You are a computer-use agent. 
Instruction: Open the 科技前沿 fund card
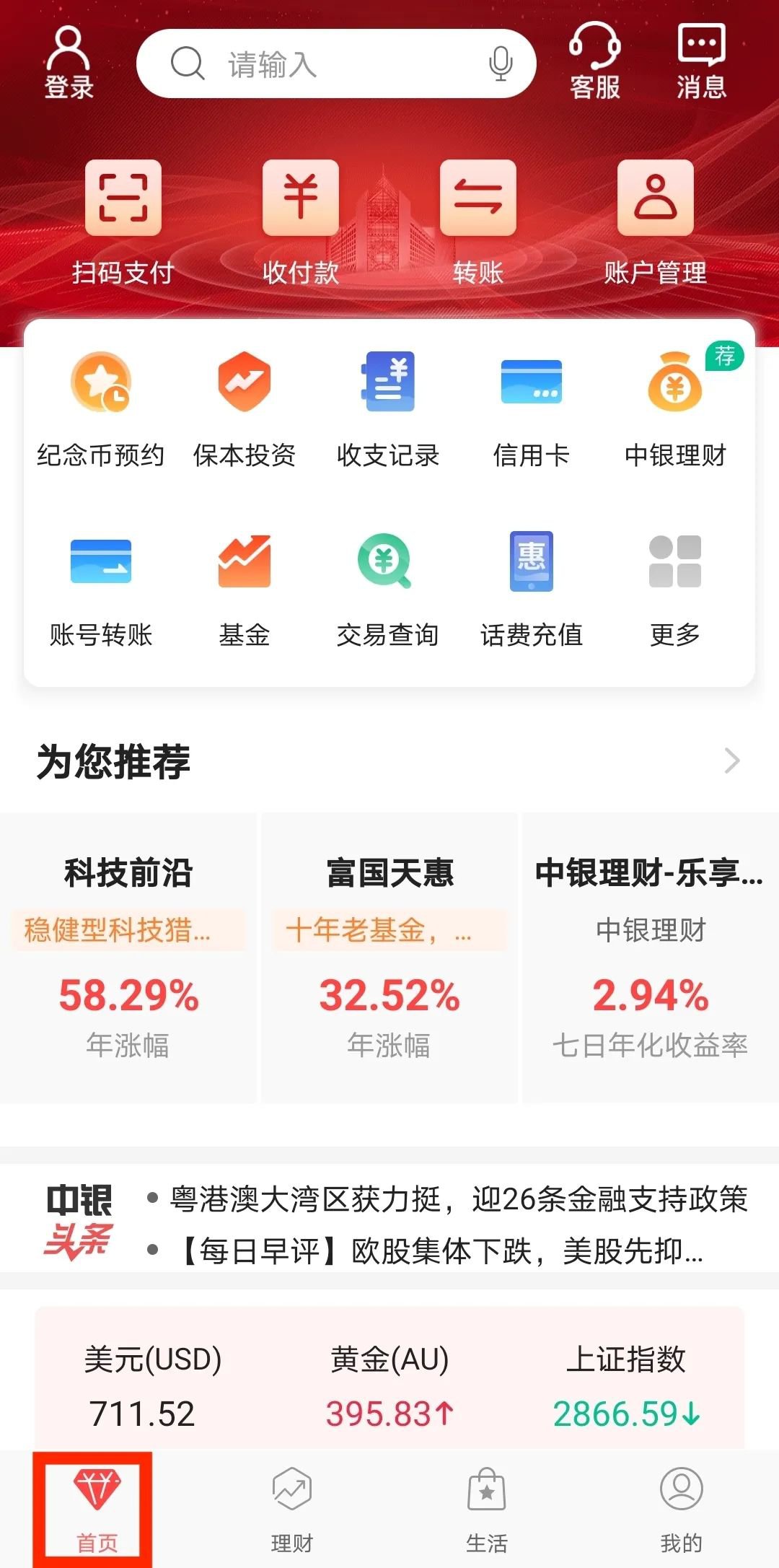tap(128, 957)
